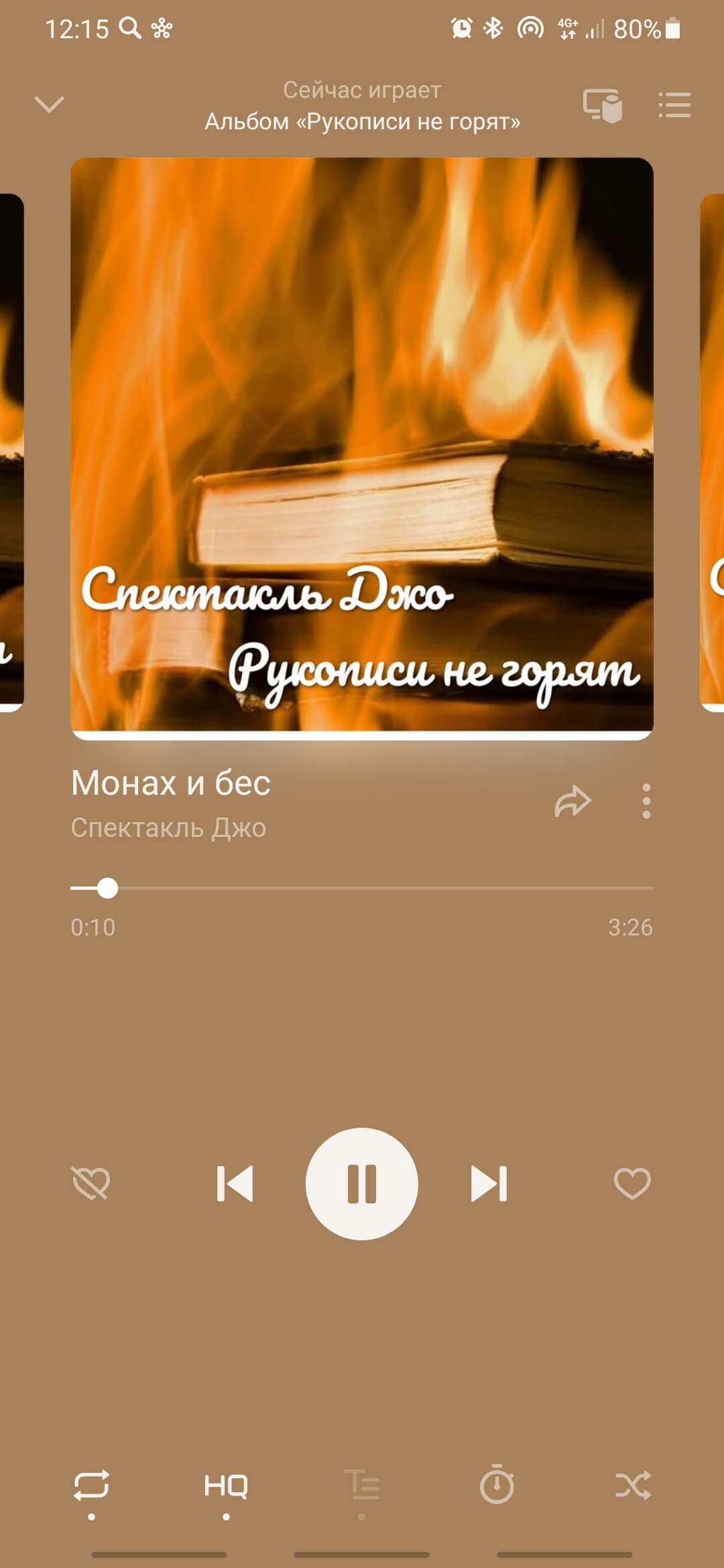Open the playback queue list
724x1568 pixels.
(674, 105)
